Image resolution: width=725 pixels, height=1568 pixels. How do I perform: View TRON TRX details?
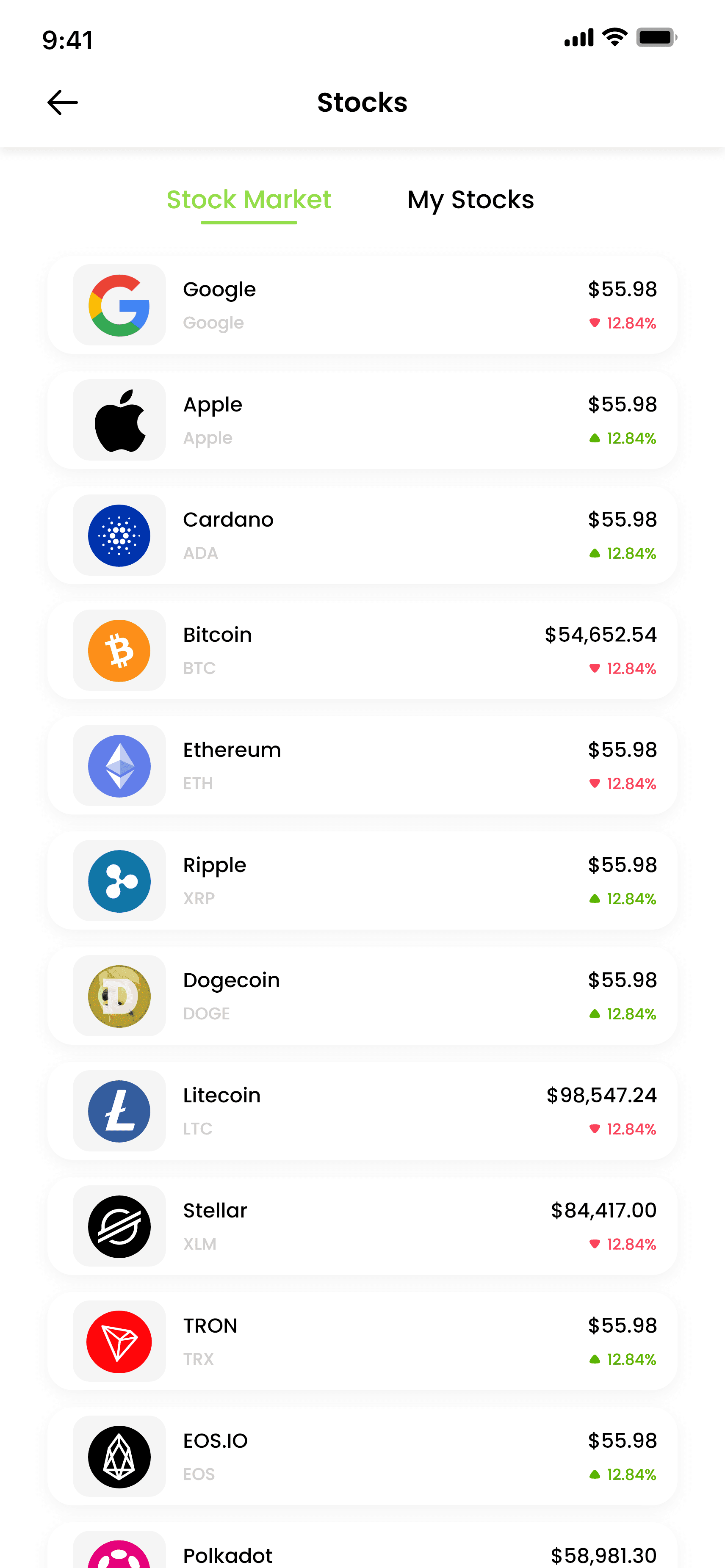click(362, 1340)
